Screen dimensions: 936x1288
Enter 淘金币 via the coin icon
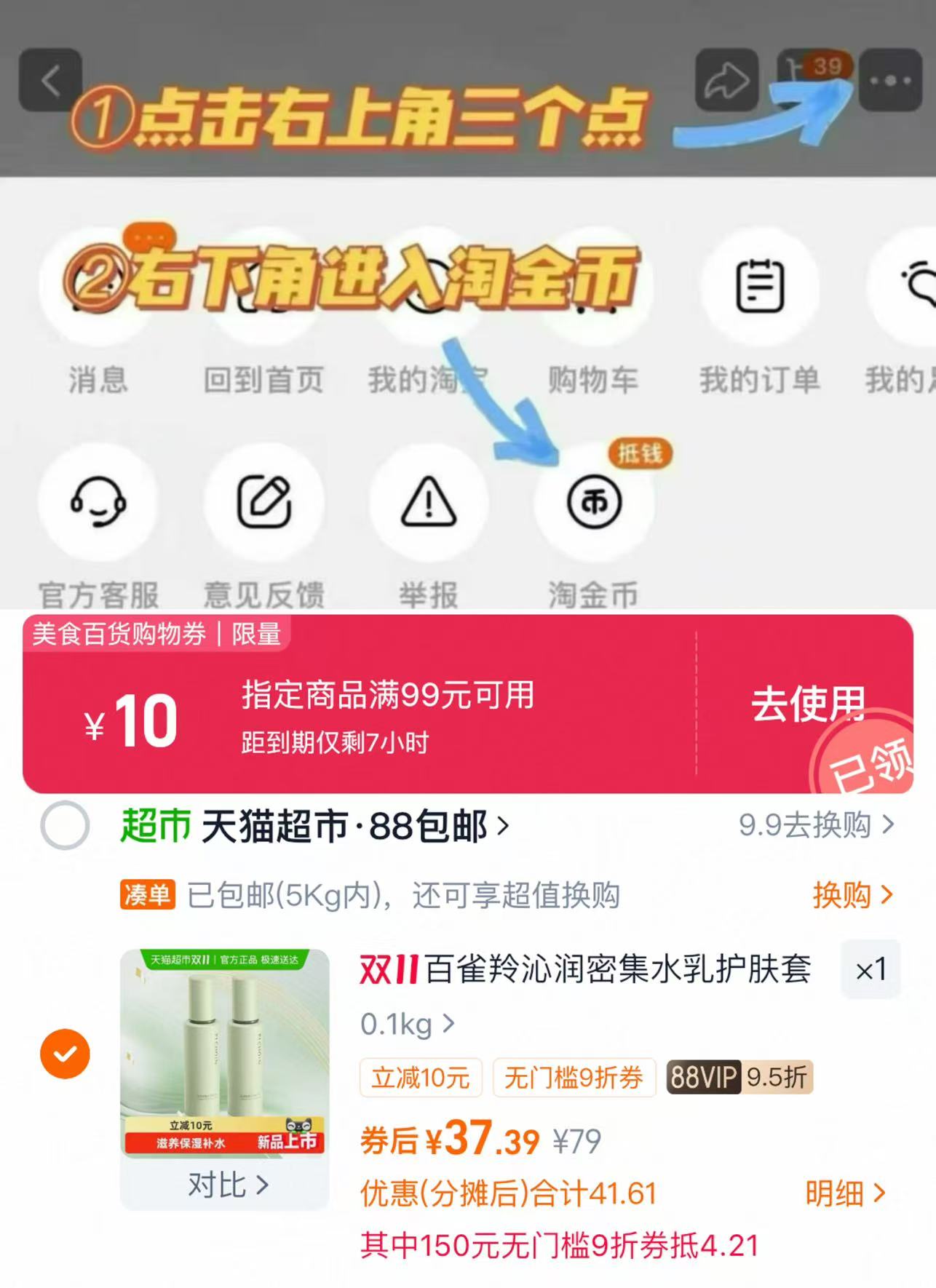pos(595,501)
